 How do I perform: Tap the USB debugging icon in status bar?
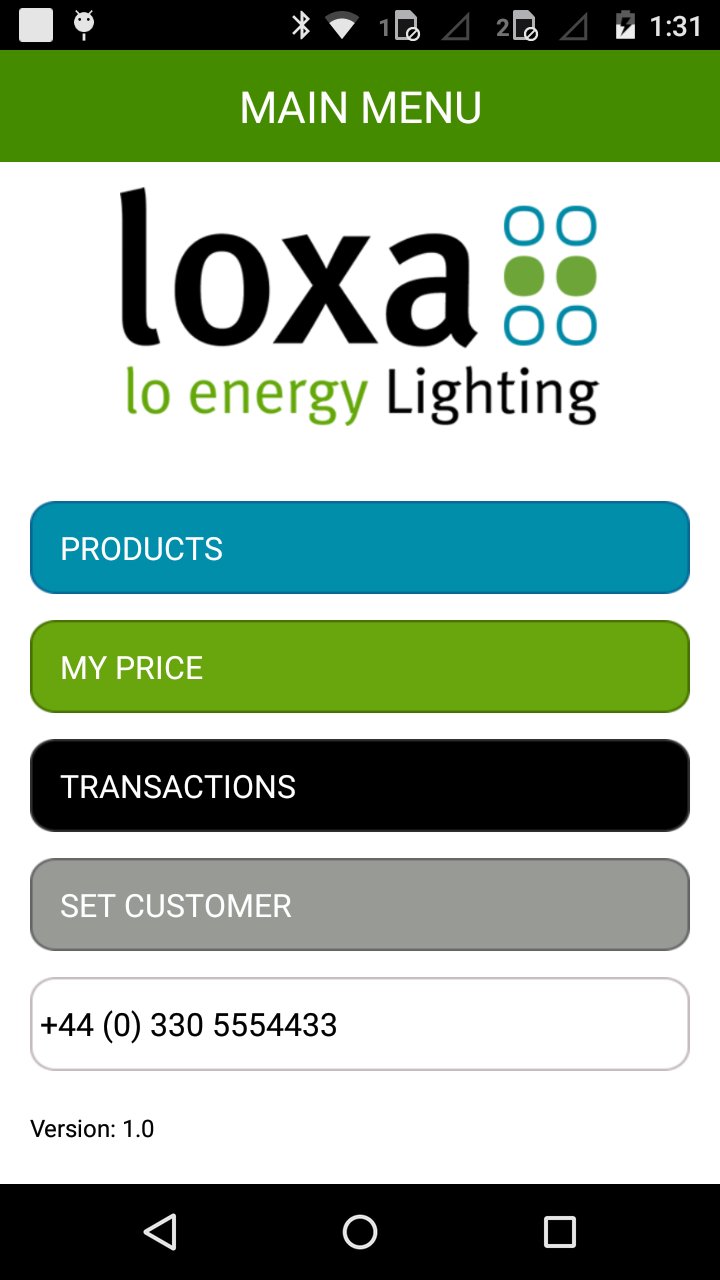[85, 26]
